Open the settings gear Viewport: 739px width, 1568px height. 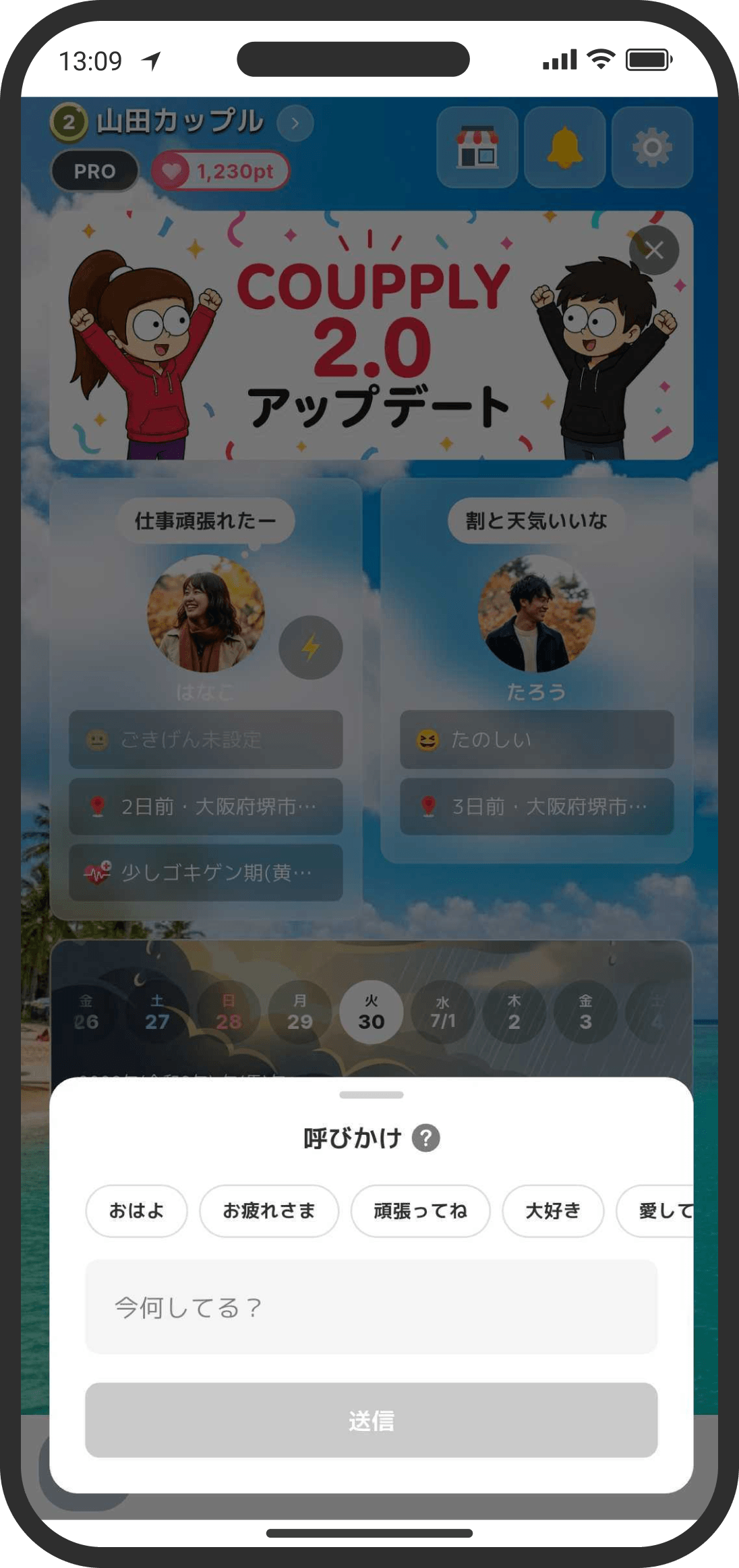652,147
